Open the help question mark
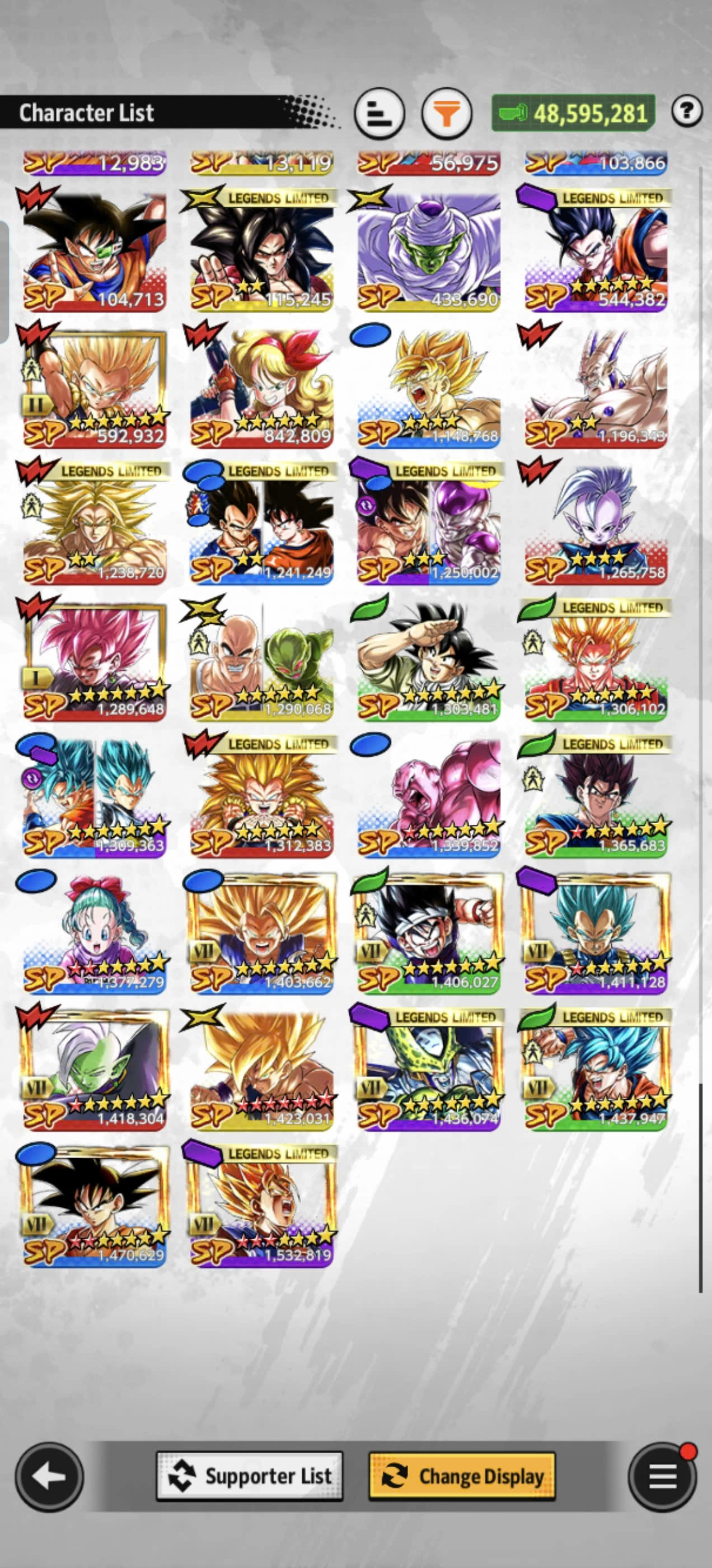712x1568 pixels. (686, 111)
